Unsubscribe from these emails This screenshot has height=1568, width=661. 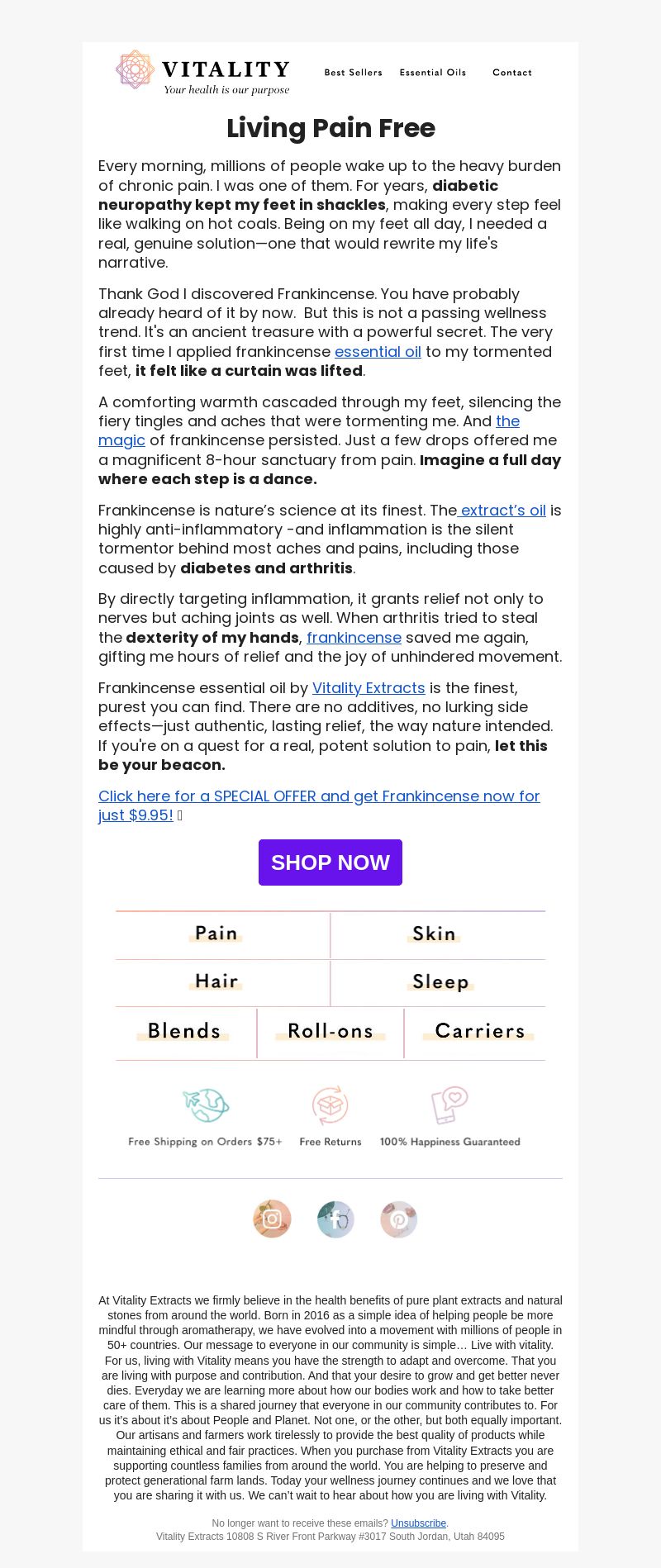[418, 1523]
